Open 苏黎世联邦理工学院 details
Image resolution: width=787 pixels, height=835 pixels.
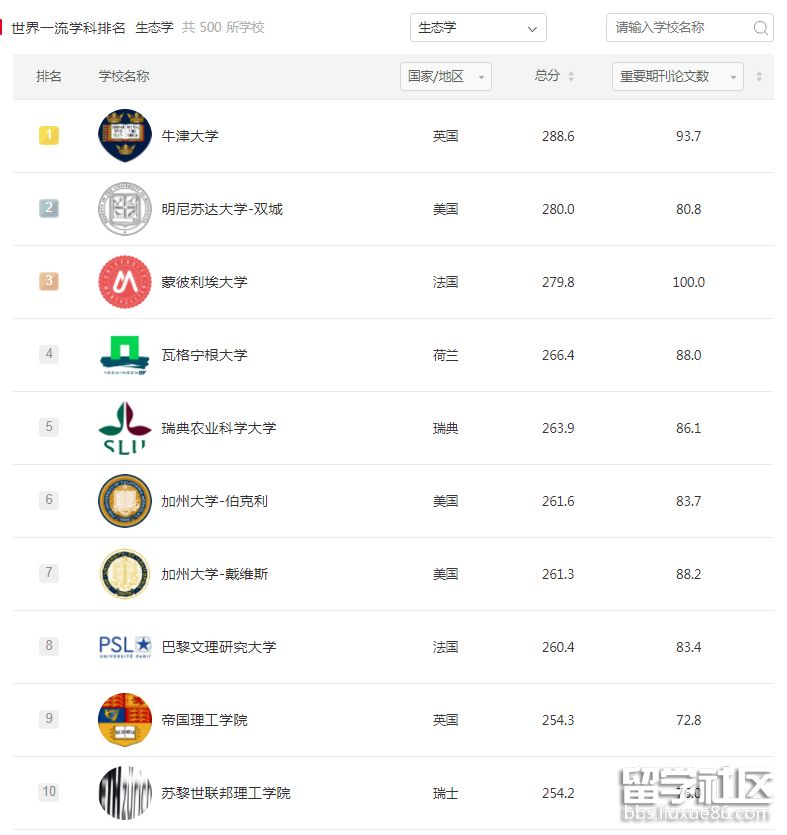tap(225, 793)
